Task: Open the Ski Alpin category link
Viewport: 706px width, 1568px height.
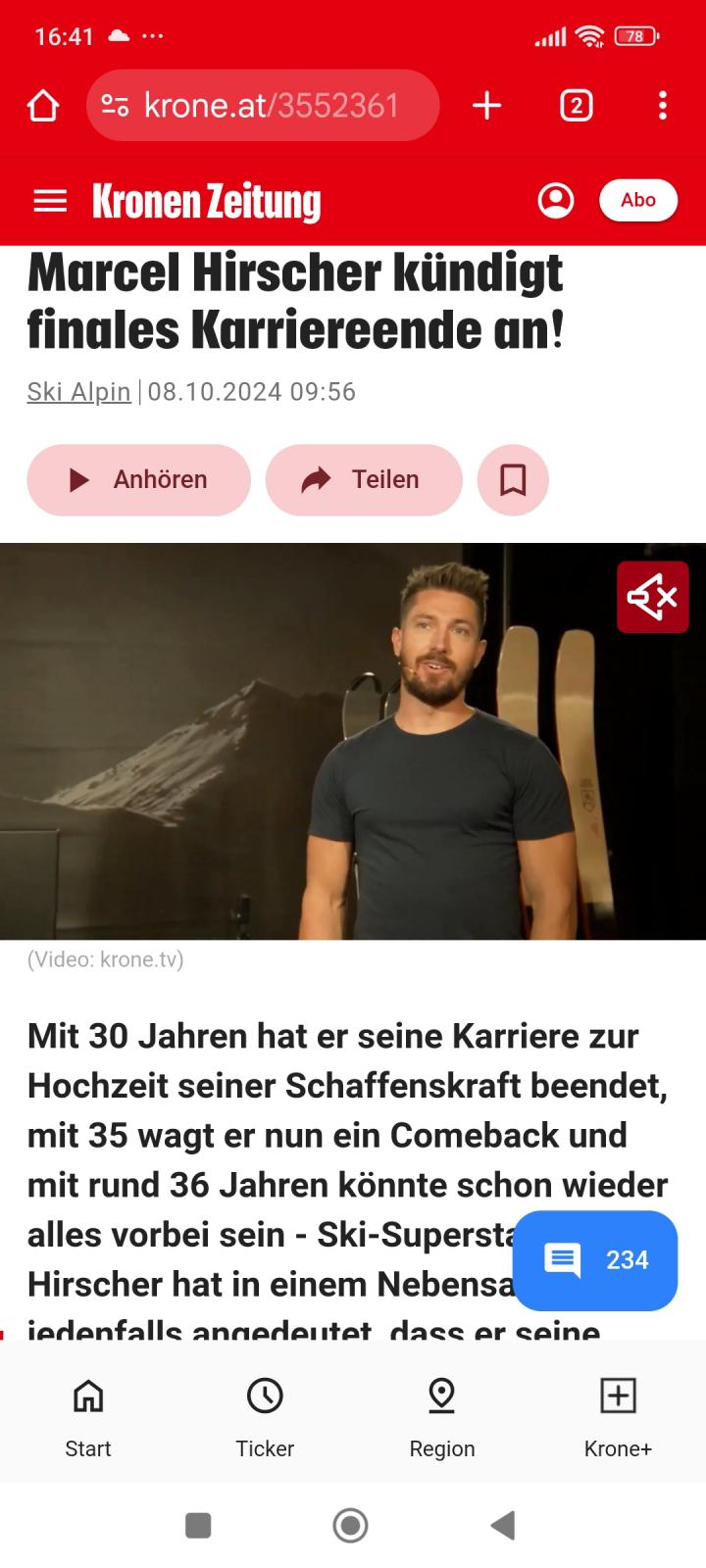Action: coord(78,392)
